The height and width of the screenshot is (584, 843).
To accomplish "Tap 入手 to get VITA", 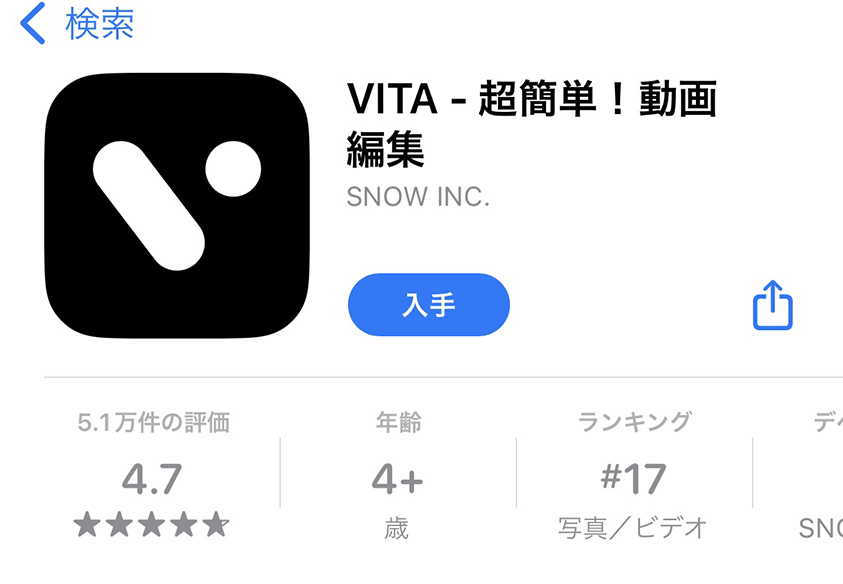I will pos(428,305).
